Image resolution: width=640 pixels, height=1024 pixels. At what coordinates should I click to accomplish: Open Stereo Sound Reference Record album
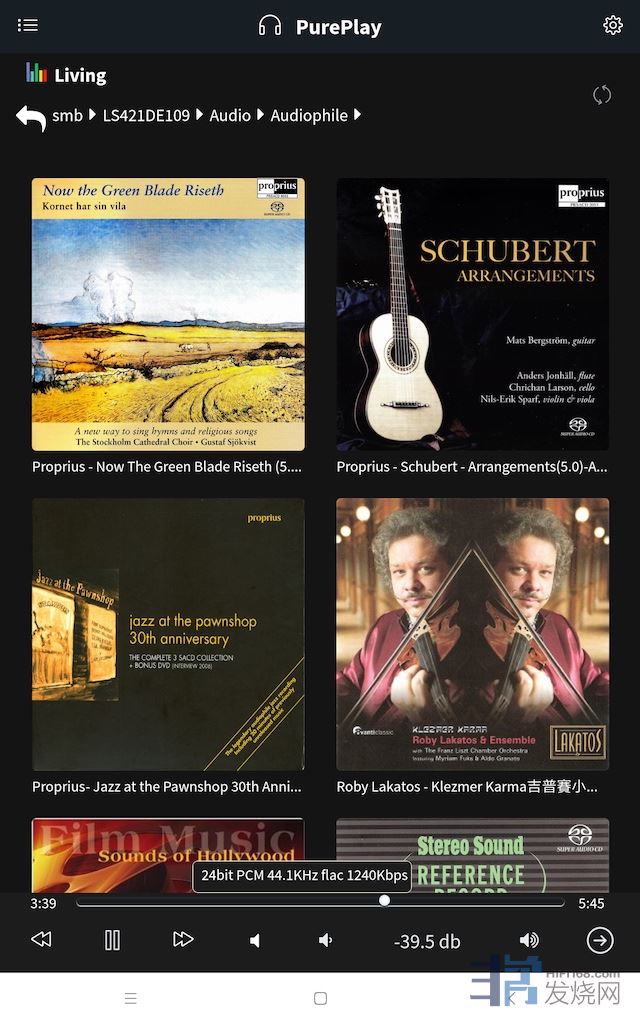click(473, 856)
